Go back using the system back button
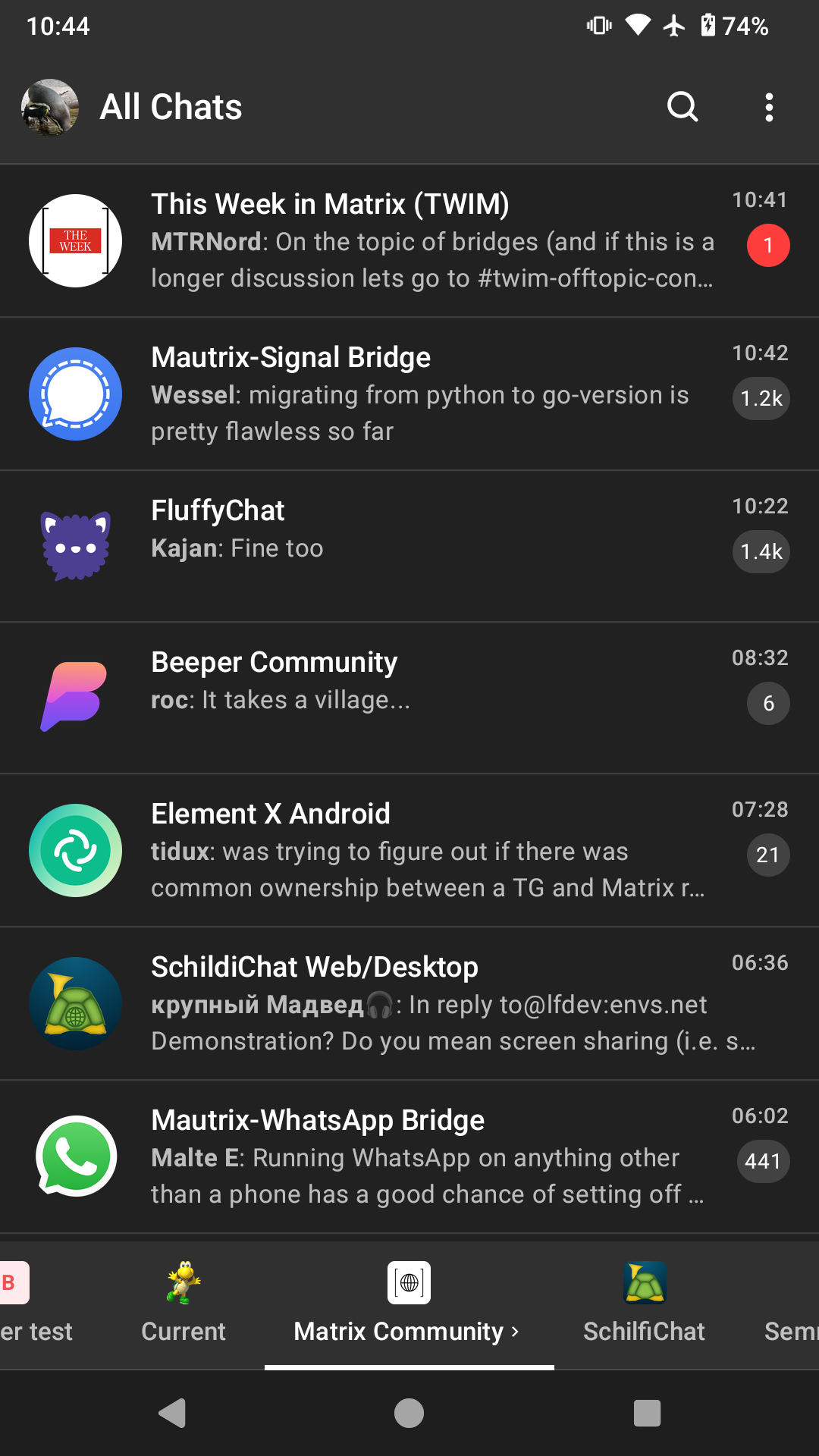The image size is (819, 1456). point(172,1413)
